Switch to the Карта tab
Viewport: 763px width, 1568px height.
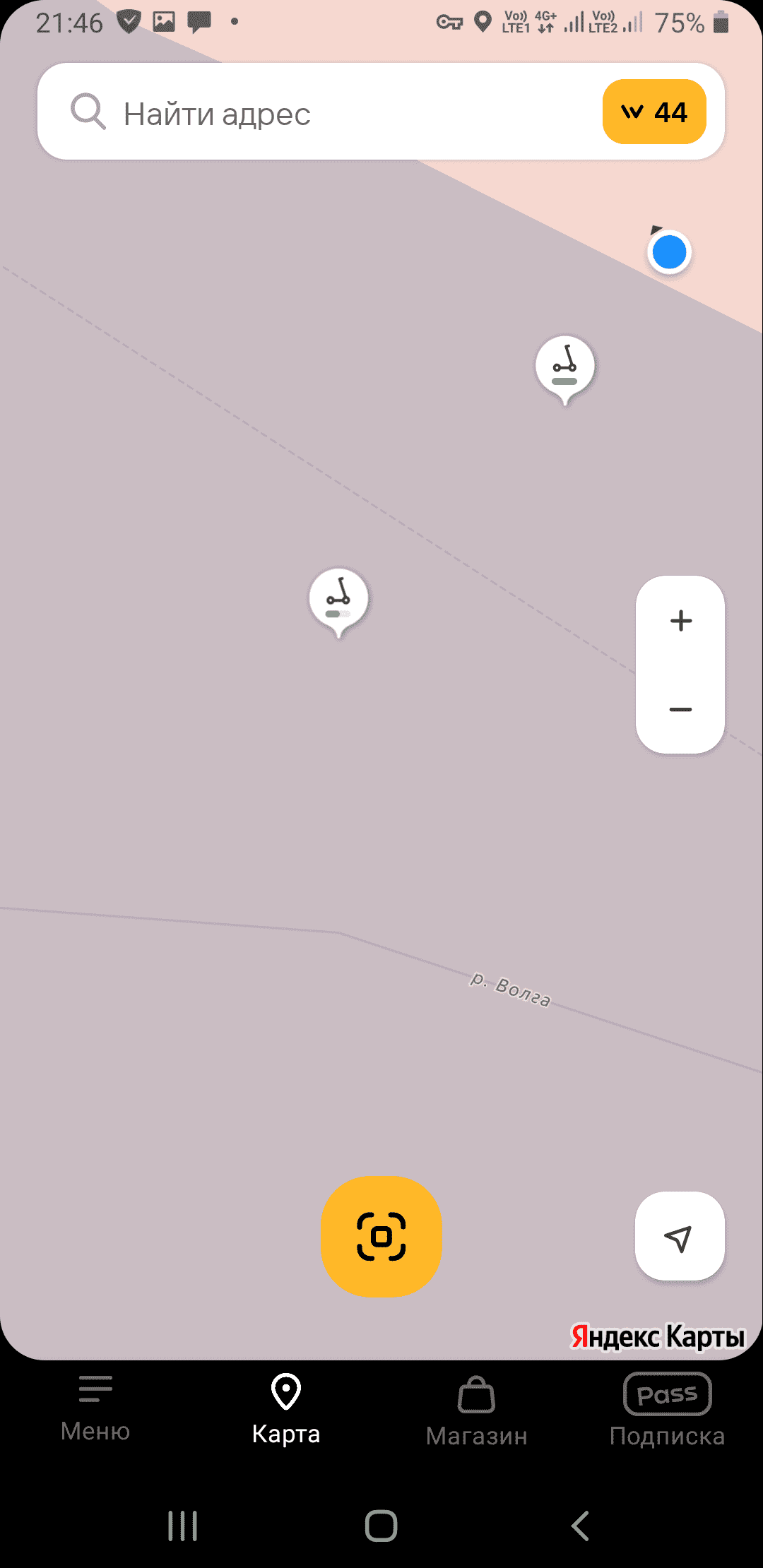286,1409
